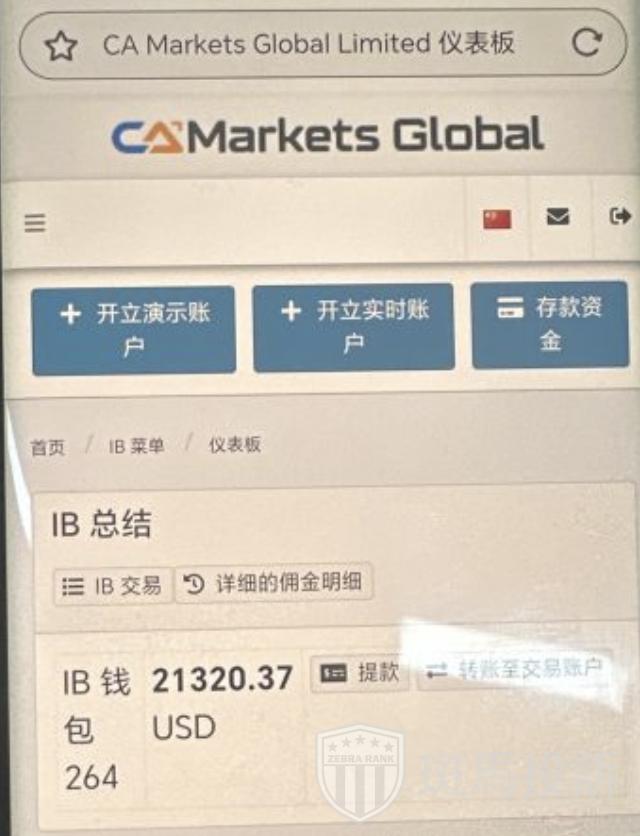Screen dimensions: 640x836
Task: Go to 首页 in the breadcrumb
Action: pyautogui.click(x=48, y=447)
